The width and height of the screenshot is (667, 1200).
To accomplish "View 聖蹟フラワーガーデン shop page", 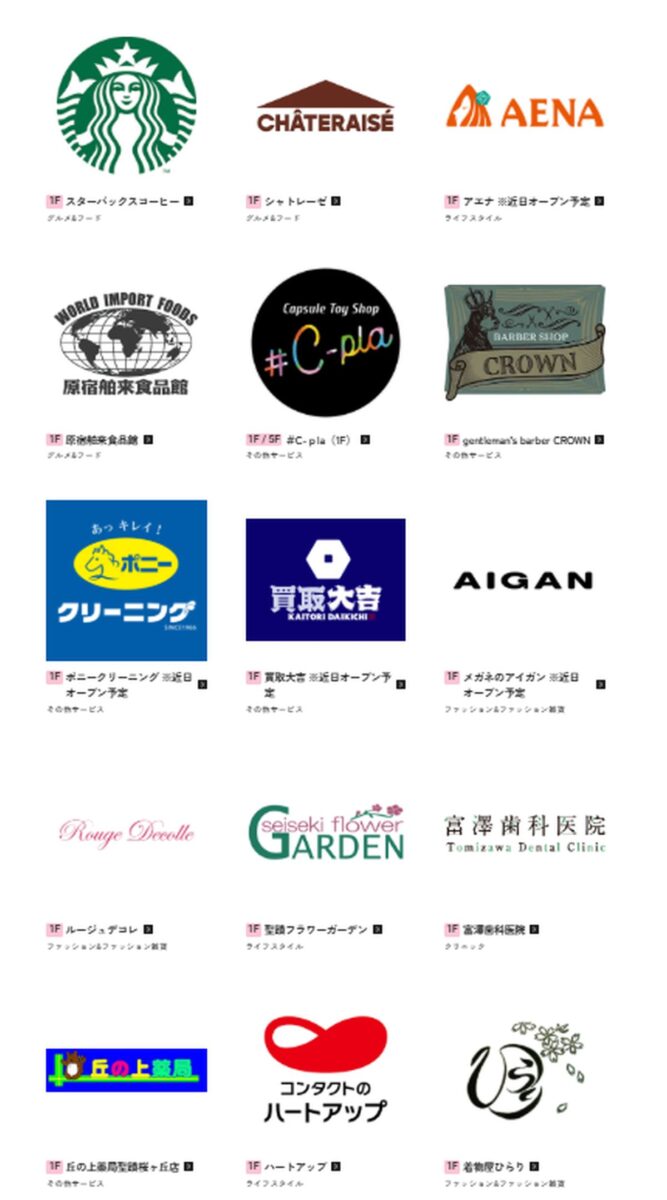I will tap(325, 832).
